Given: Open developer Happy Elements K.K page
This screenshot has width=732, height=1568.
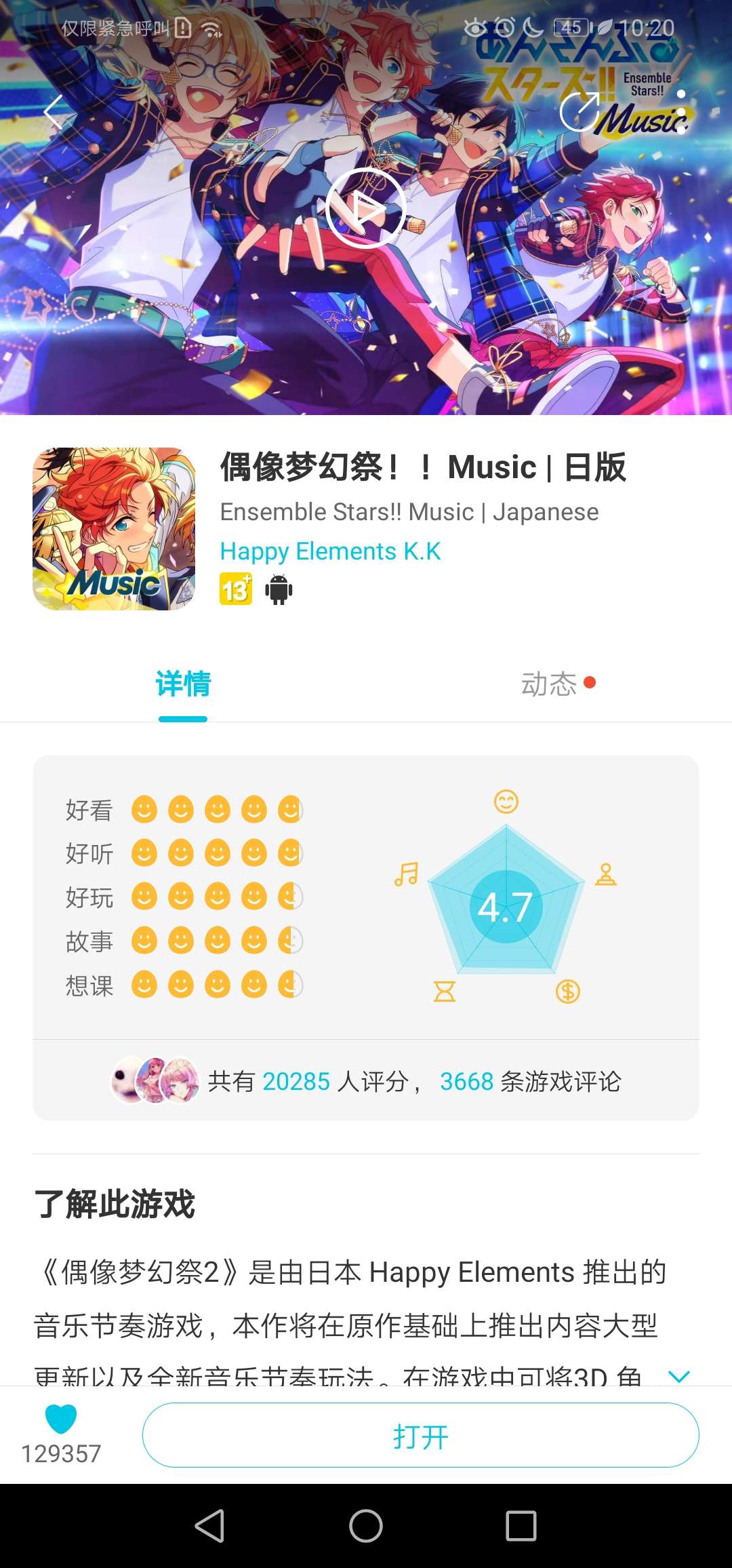Looking at the screenshot, I should 330,551.
